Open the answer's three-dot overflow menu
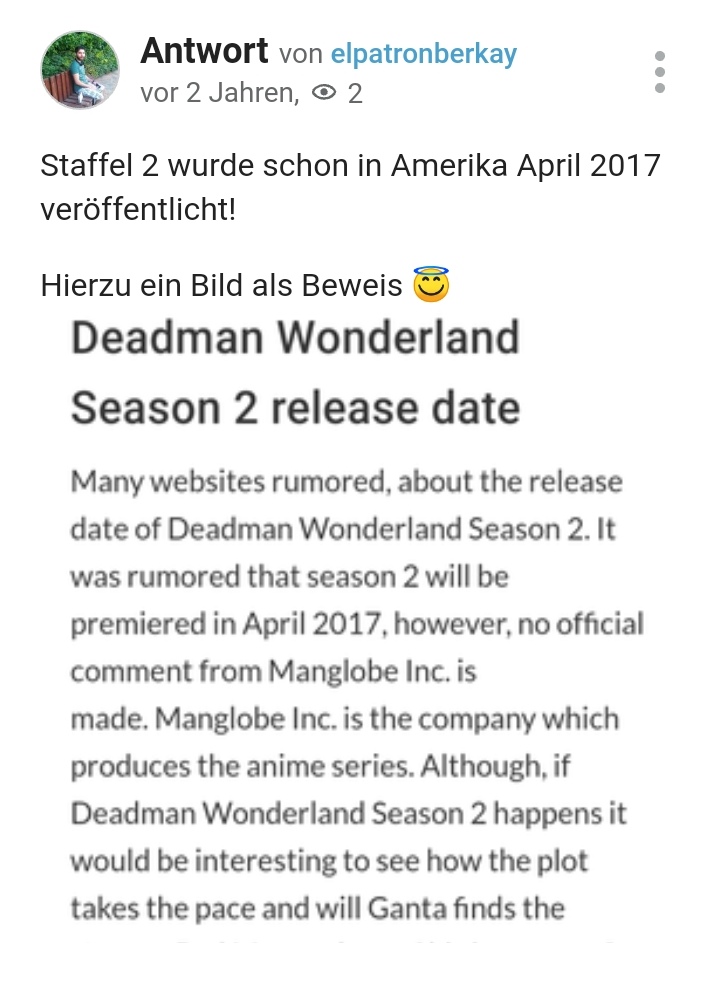This screenshot has width=720, height=998. (659, 72)
